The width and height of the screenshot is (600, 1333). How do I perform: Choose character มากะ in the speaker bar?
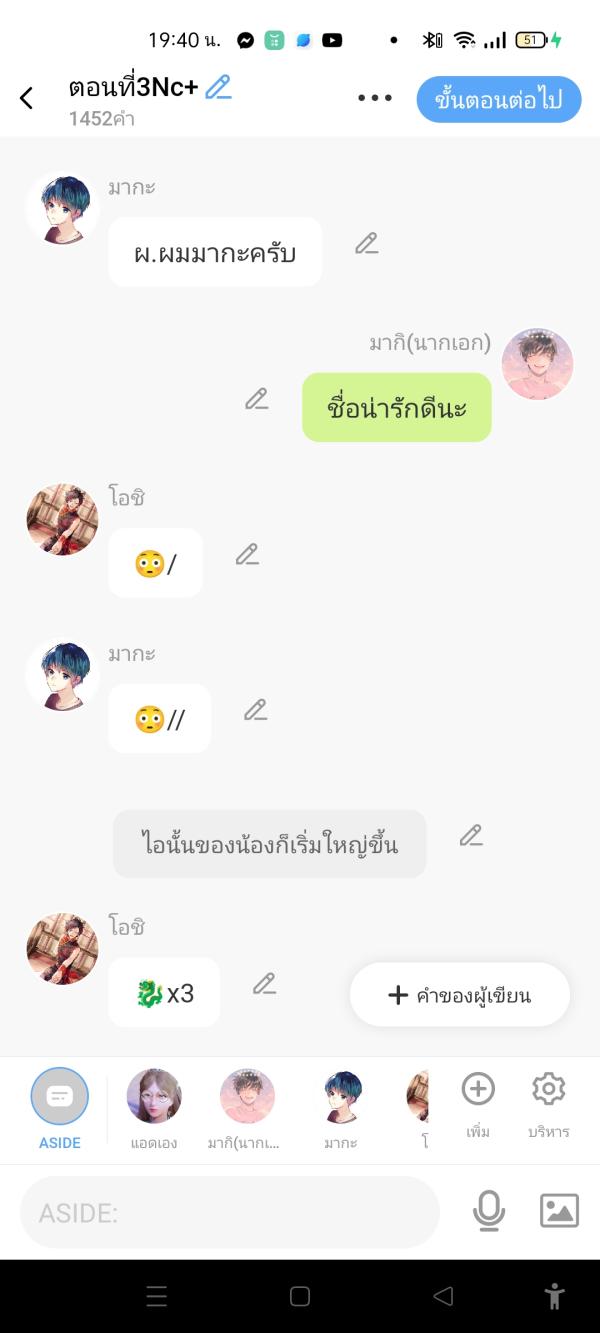(x=341, y=1107)
